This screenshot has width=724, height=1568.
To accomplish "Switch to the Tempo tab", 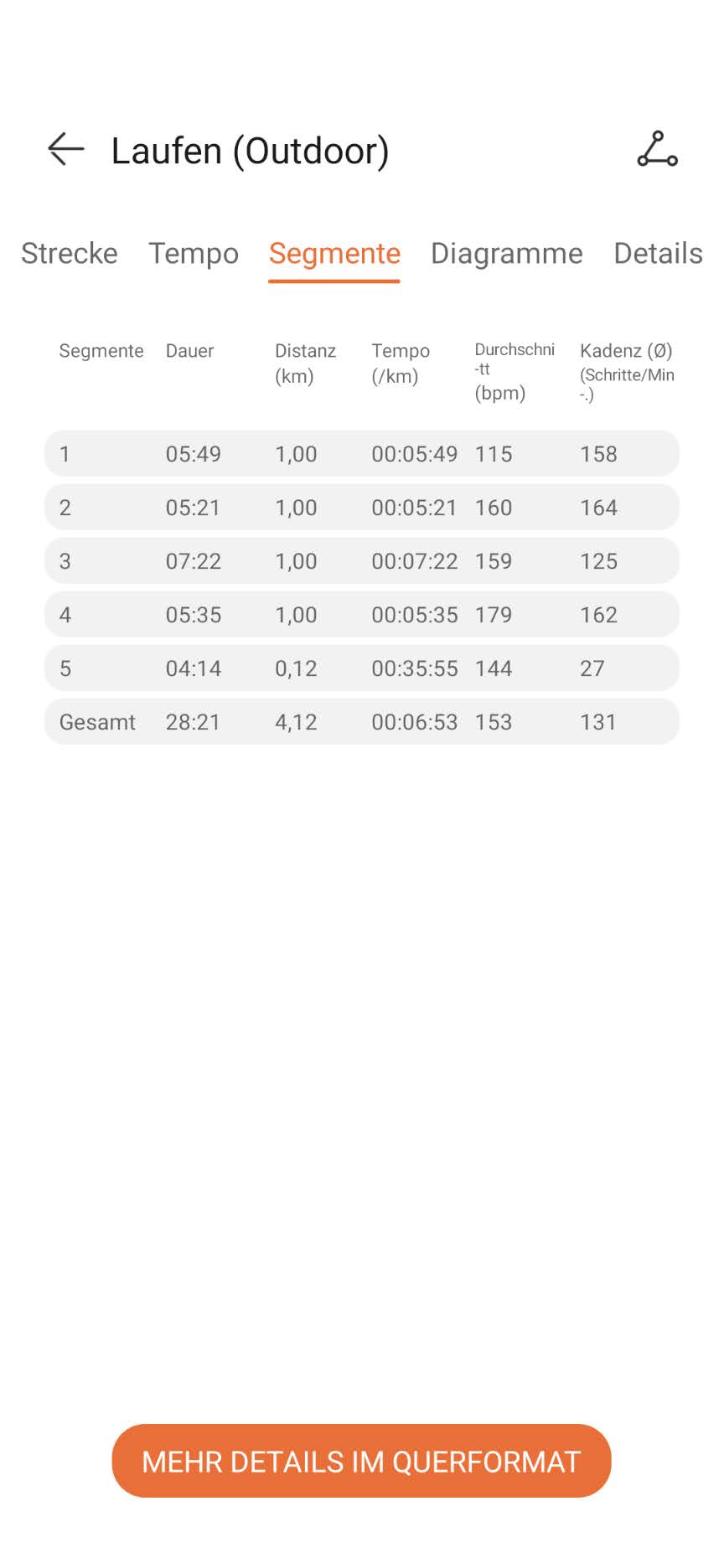I will coord(194,253).
